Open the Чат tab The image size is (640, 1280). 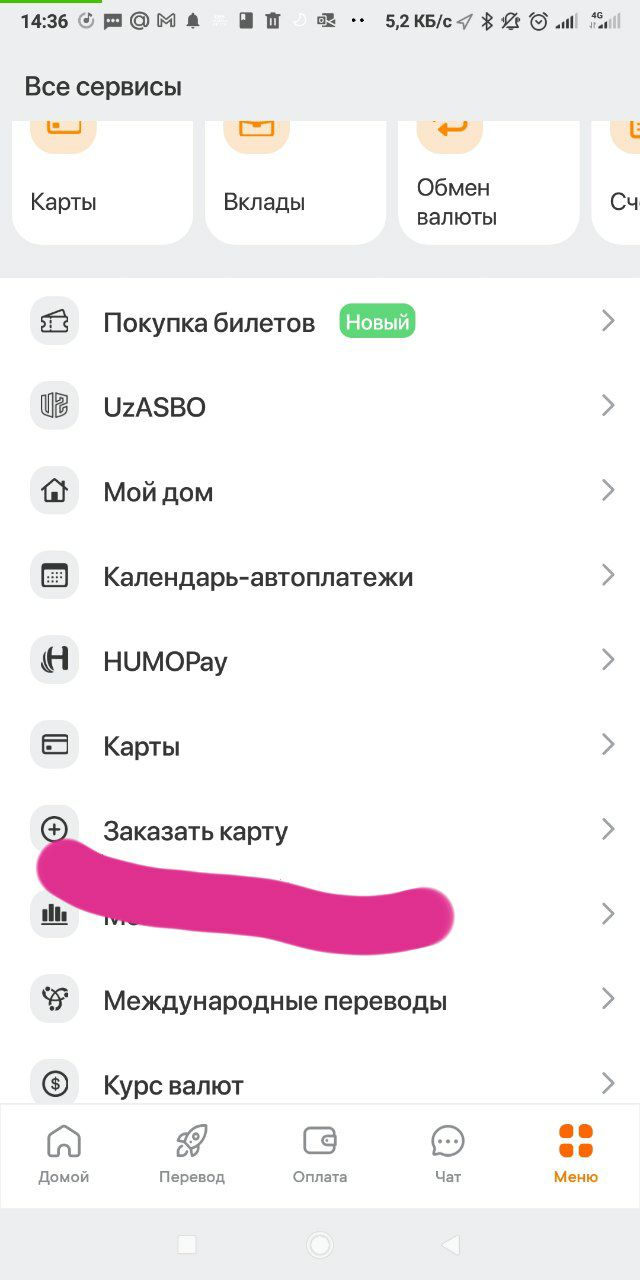pyautogui.click(x=448, y=1155)
